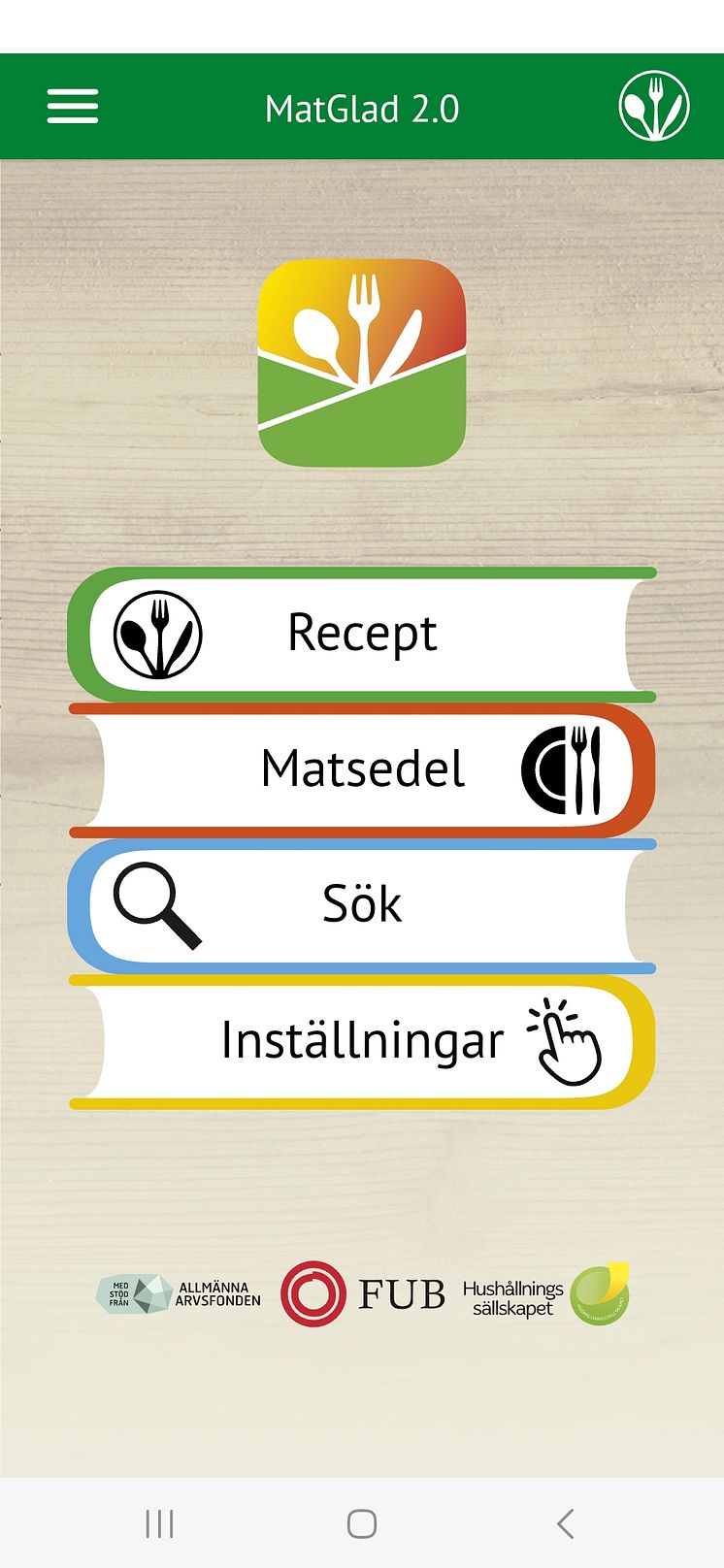Open the Recept section

point(362,634)
